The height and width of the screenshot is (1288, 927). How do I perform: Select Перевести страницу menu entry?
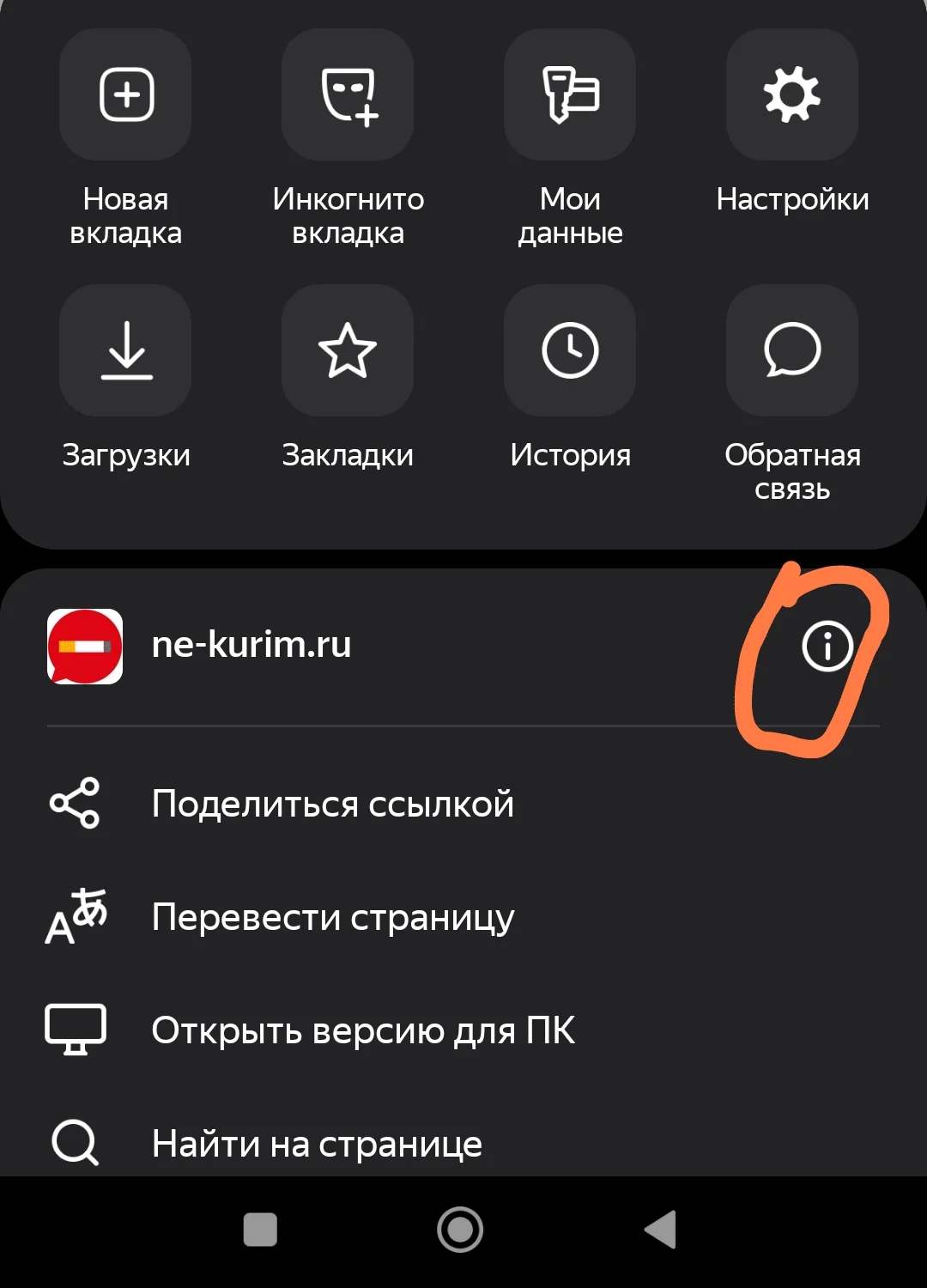(332, 916)
